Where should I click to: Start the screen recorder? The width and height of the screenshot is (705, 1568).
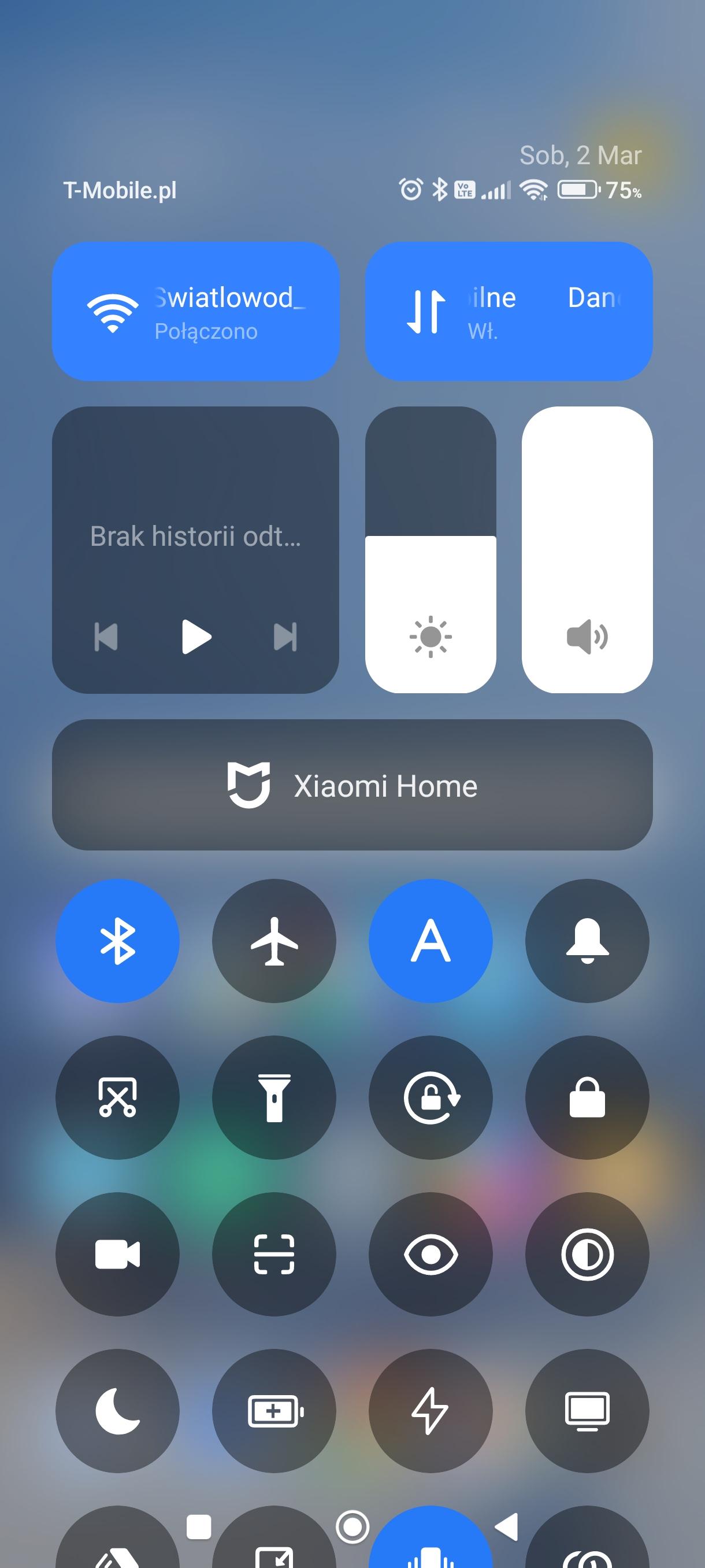pos(117,1255)
